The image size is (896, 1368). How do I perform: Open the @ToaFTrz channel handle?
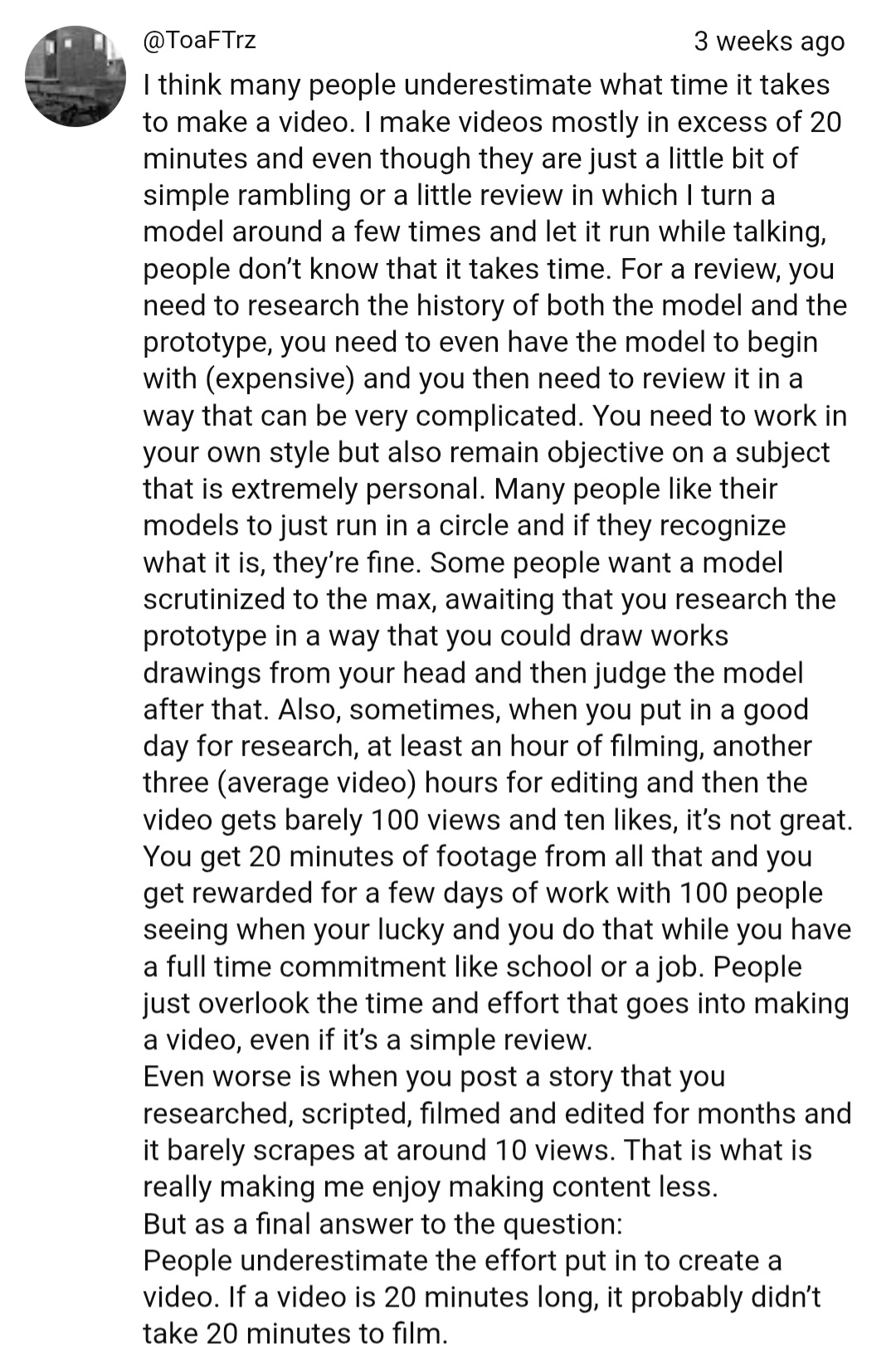[199, 41]
